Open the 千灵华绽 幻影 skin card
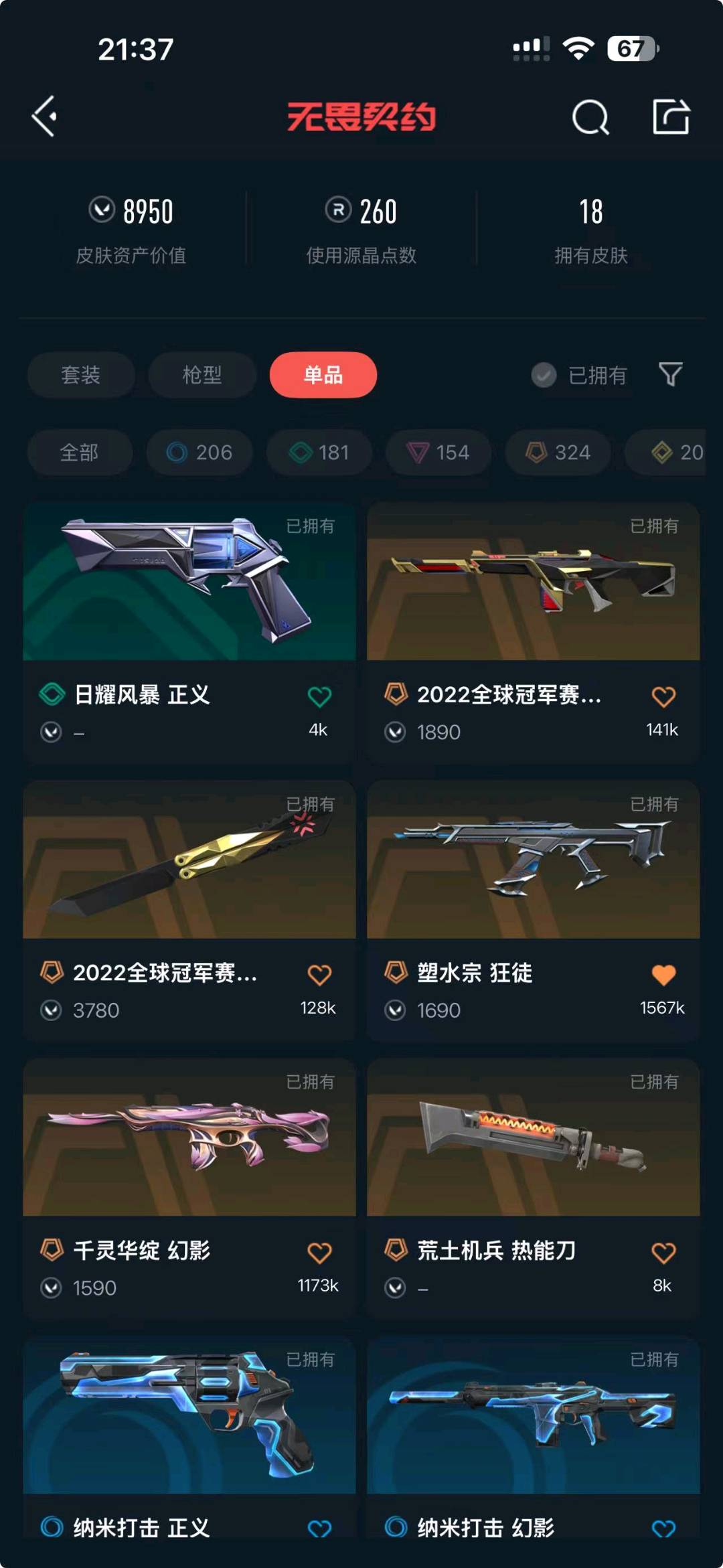This screenshot has width=723, height=1568. pos(189,1188)
